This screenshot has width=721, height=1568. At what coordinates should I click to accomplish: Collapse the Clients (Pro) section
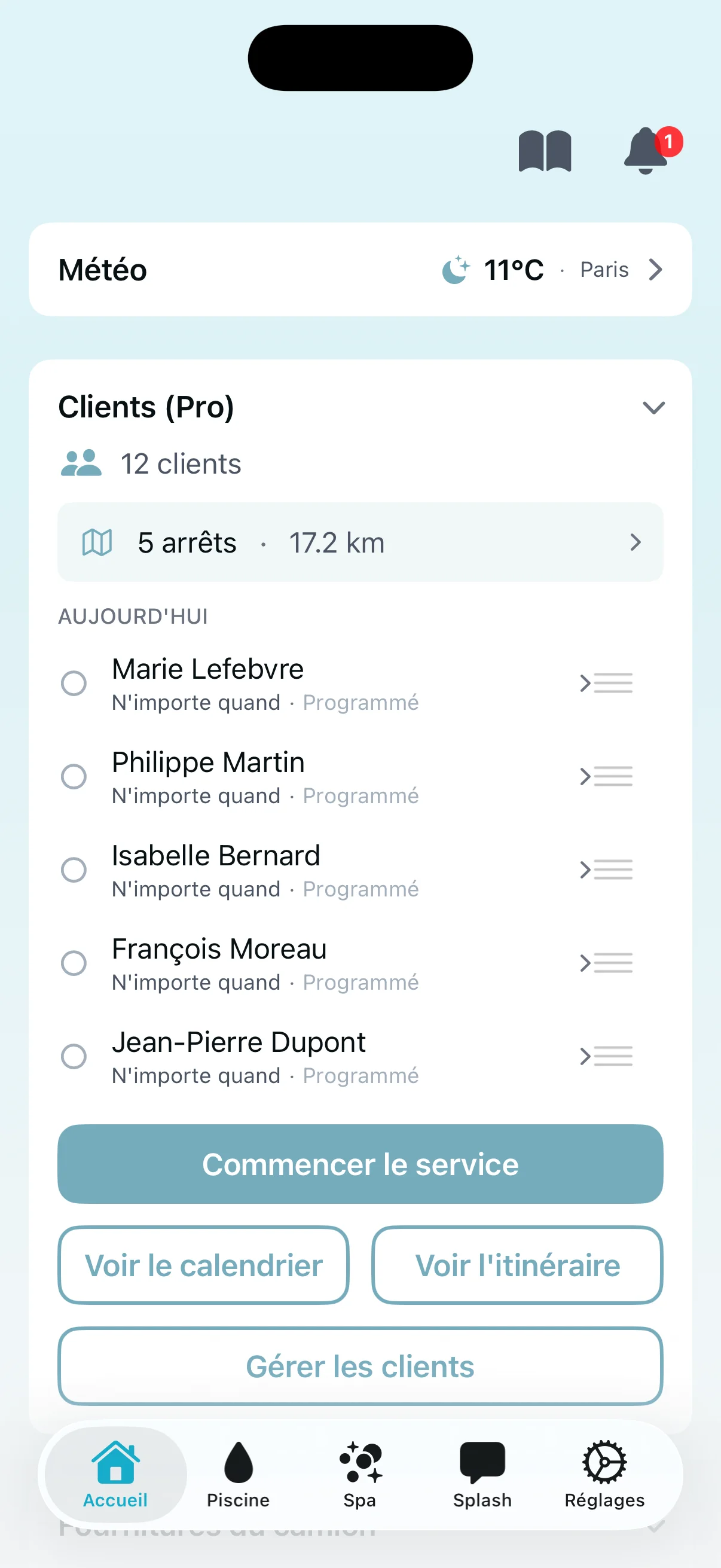tap(653, 408)
